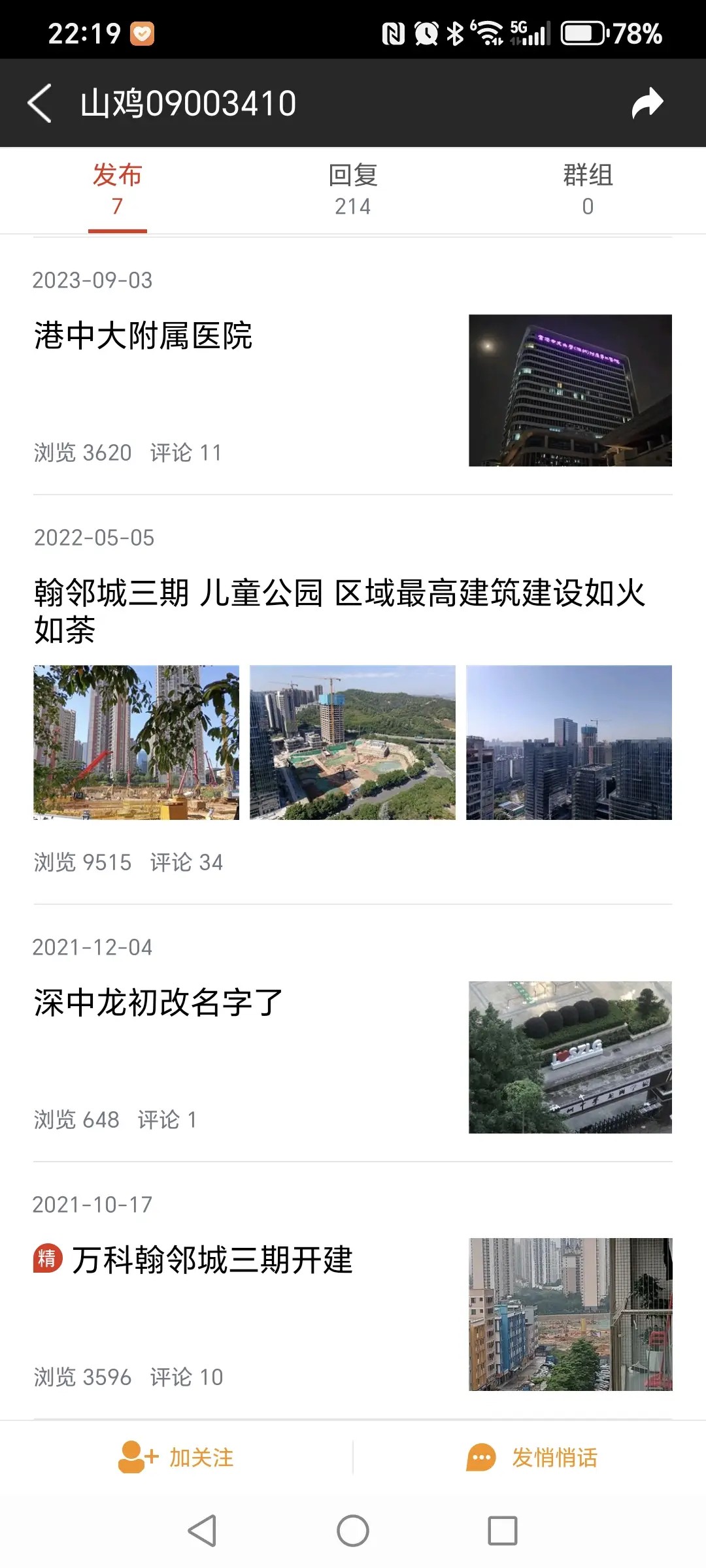
Task: Go back using the top-left arrow
Action: click(x=40, y=103)
